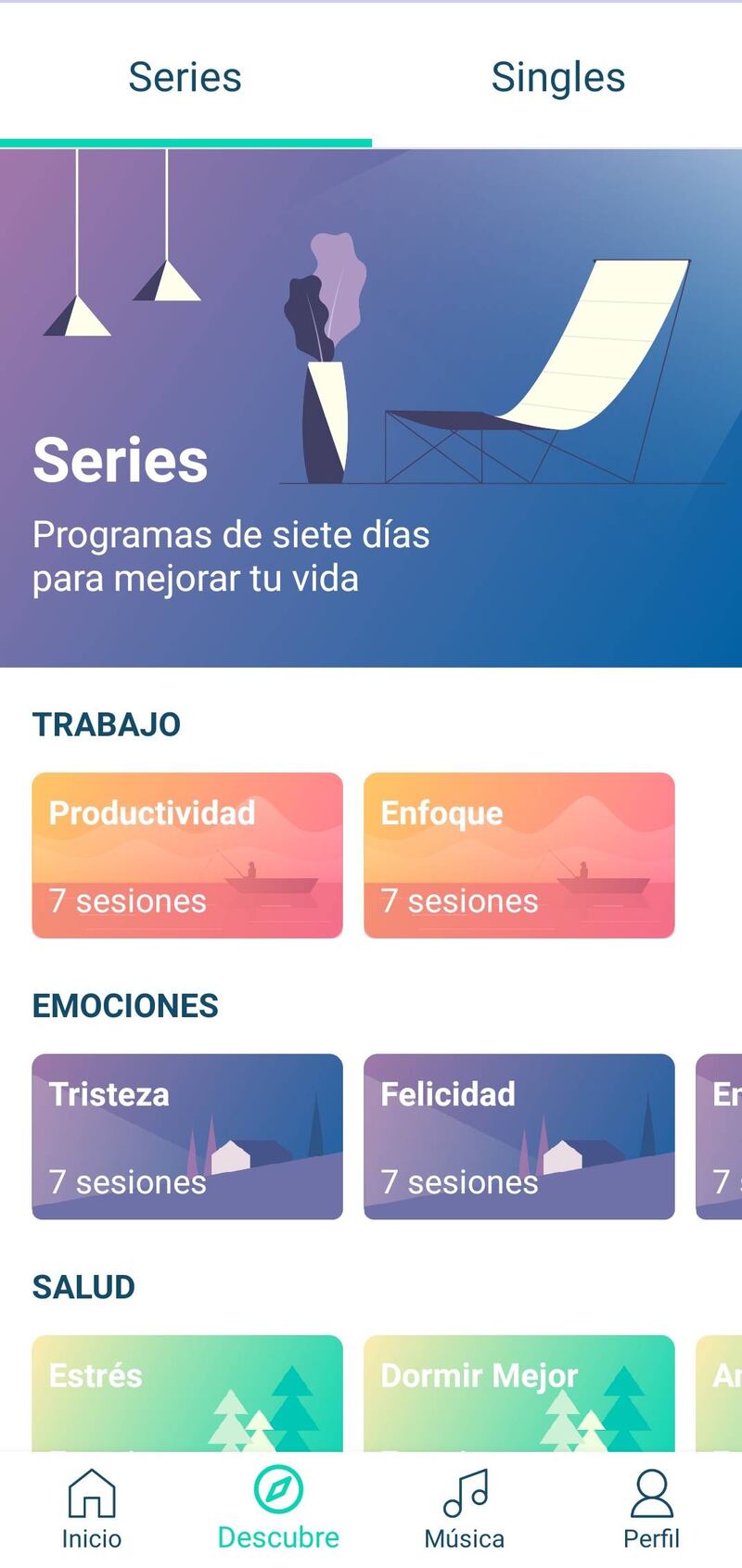Screen dimensions: 742x1568
Task: Open the Productividad series card
Action: click(x=187, y=855)
